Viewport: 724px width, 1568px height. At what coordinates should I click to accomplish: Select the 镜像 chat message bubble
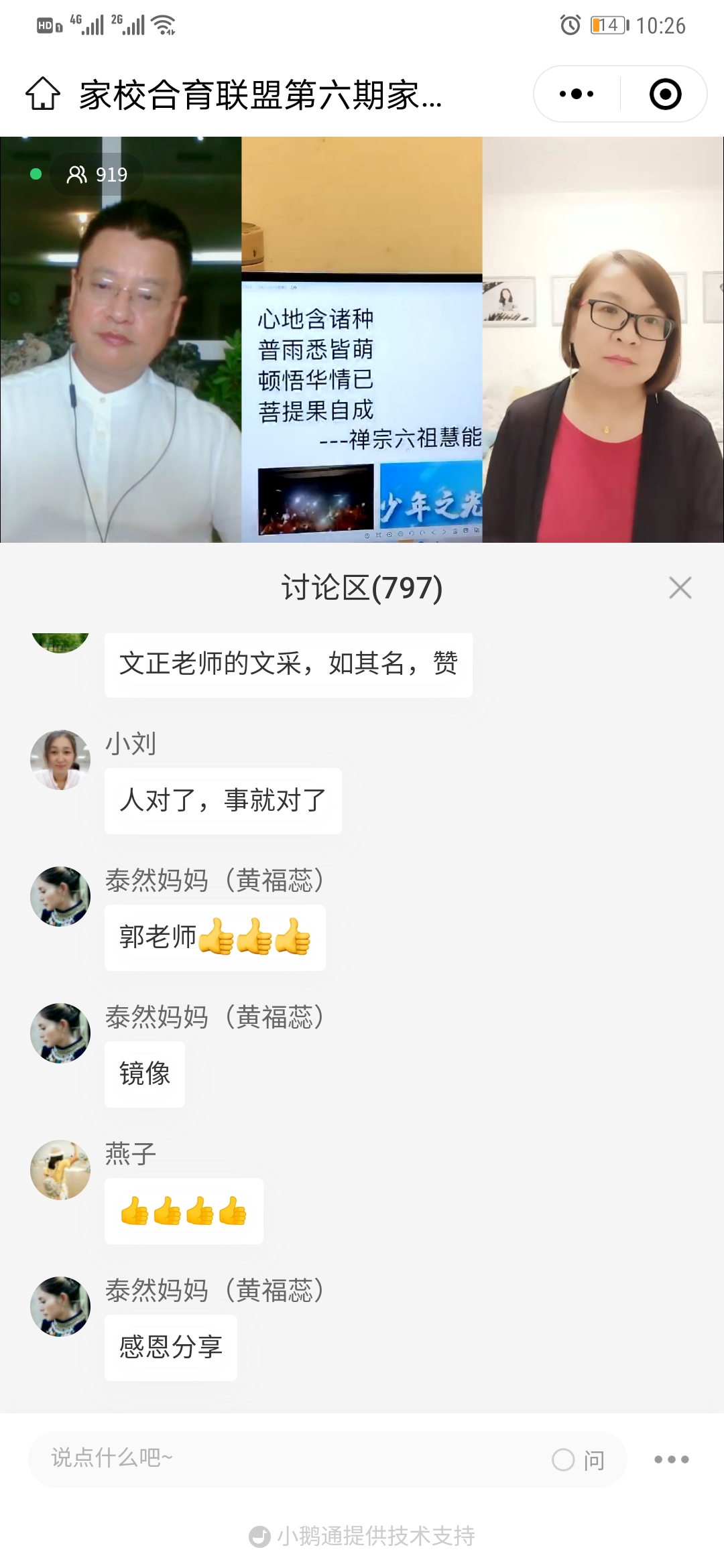[144, 1075]
